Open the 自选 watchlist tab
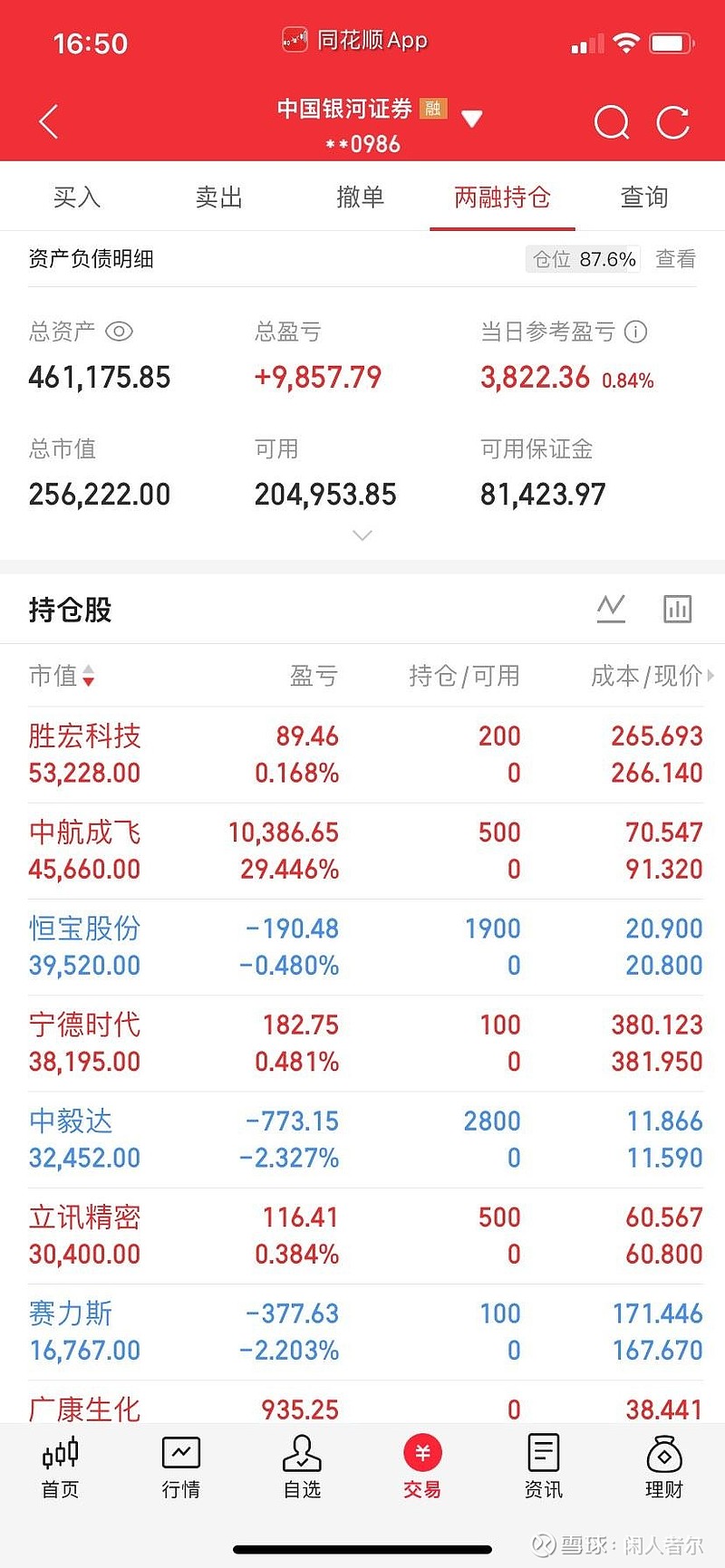The height and width of the screenshot is (1568, 725). 302,1467
